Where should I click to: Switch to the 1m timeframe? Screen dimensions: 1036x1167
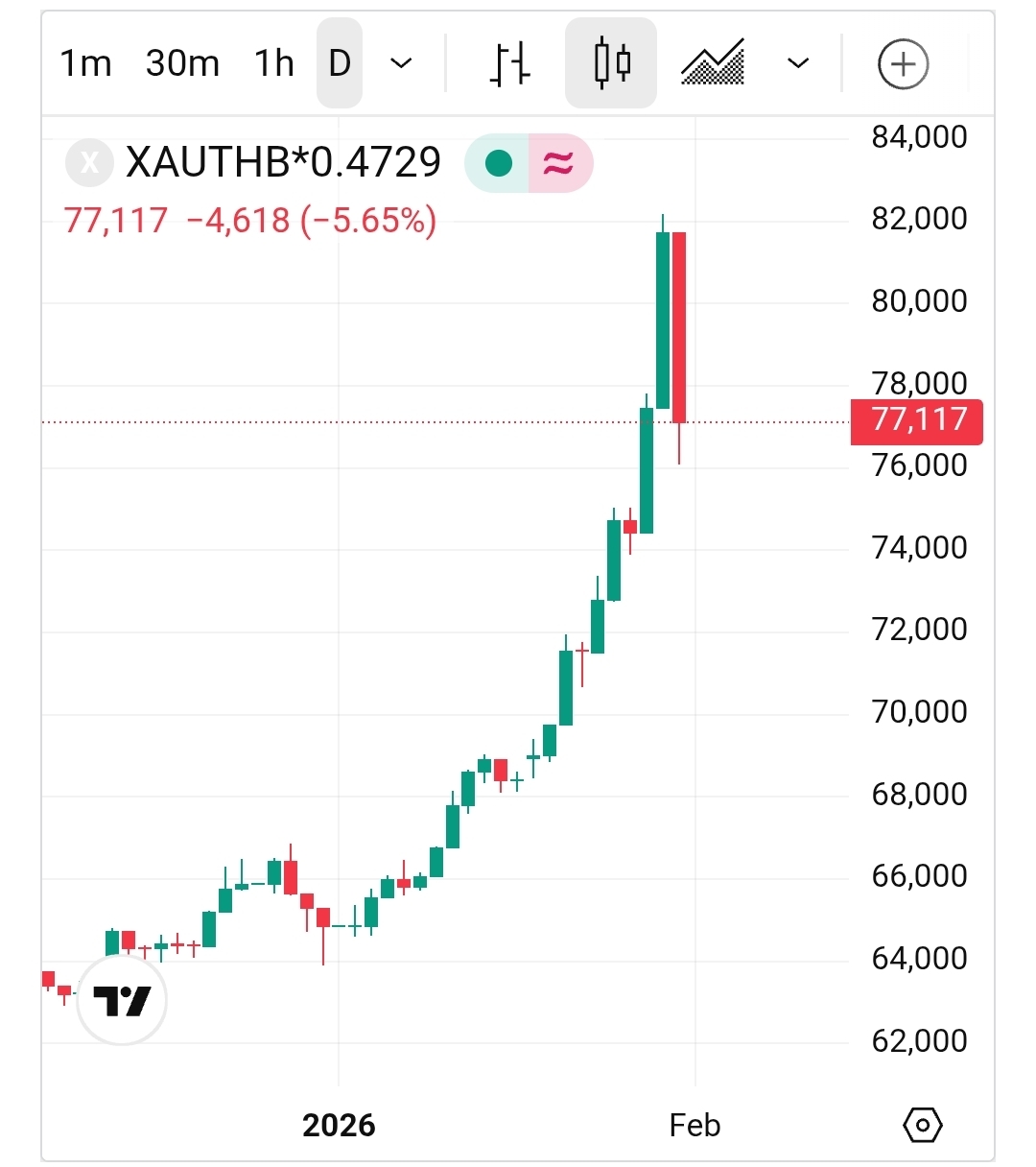coord(85,64)
